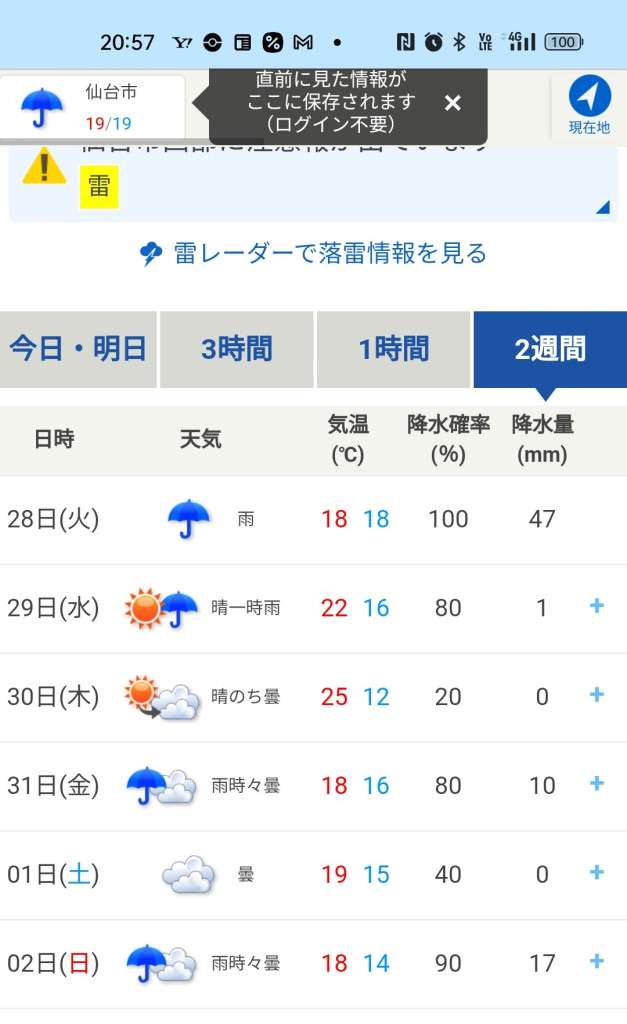Expand the 31日(金) forecast row
Screen dimensions: 627x1024
tap(597, 784)
